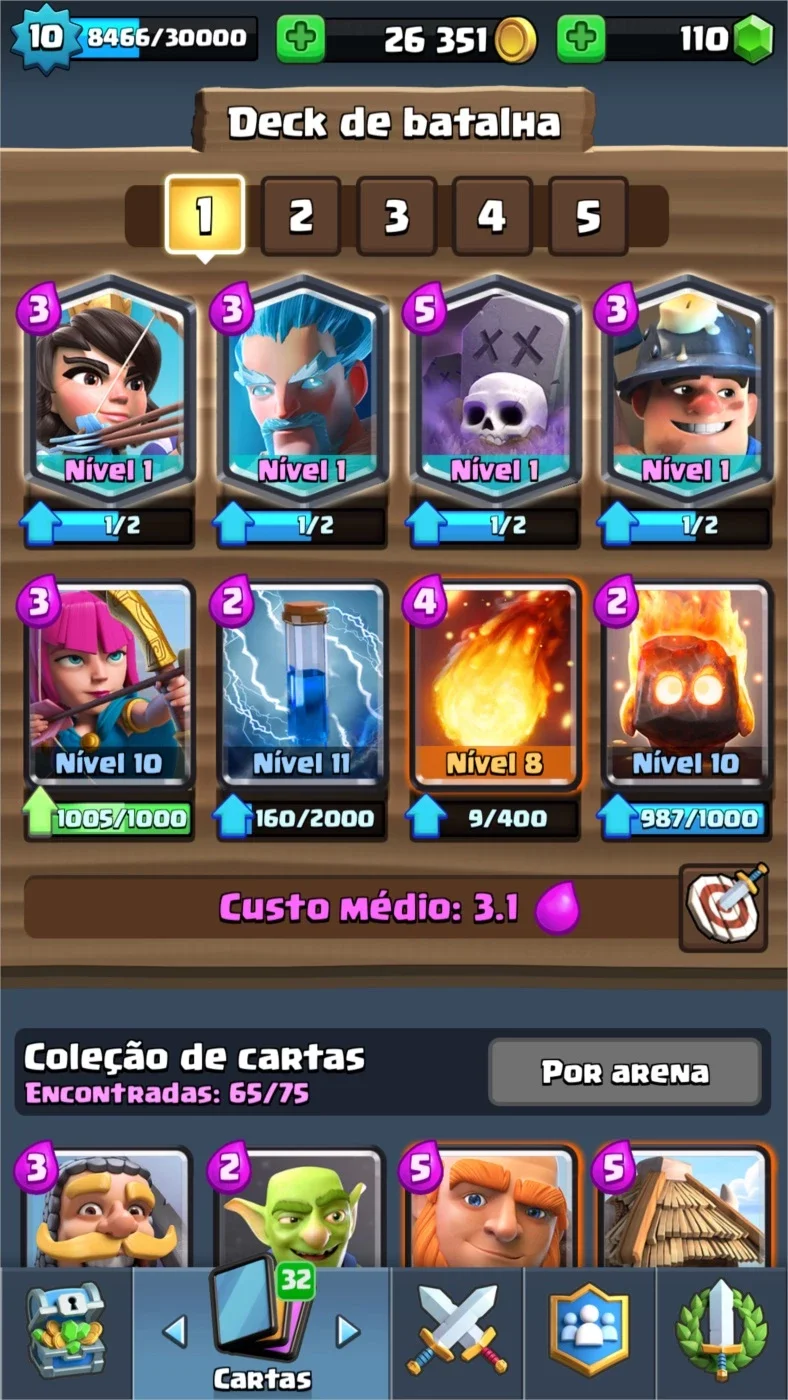
Task: Select the Zap spell card at Nível 11
Action: (x=302, y=686)
